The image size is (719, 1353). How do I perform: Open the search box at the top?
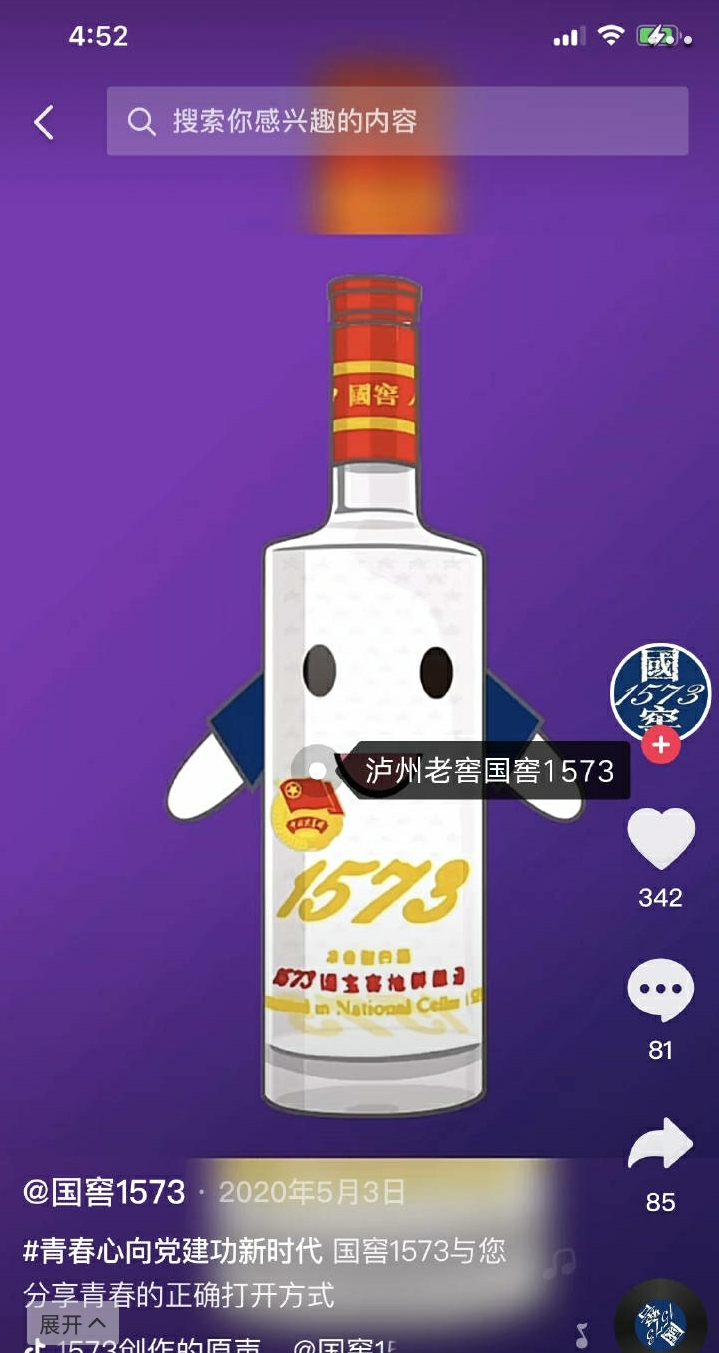(397, 121)
